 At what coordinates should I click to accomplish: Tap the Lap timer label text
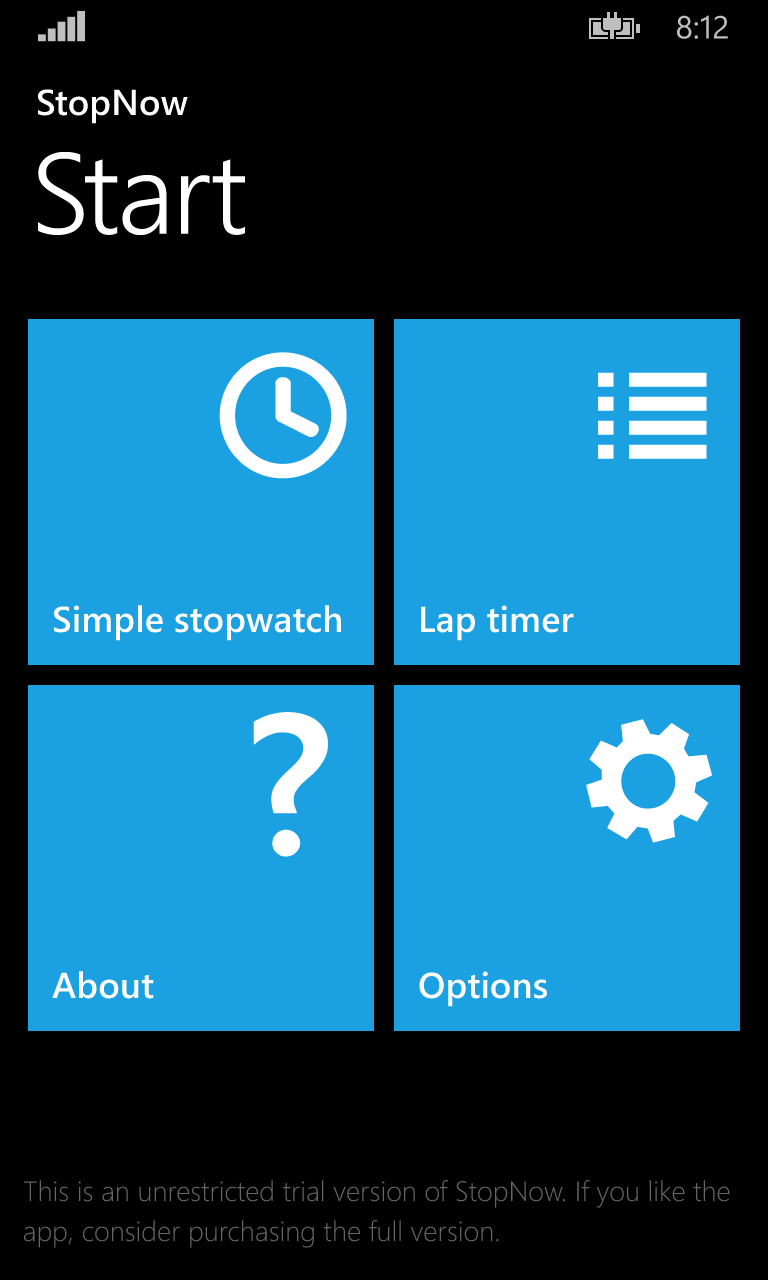click(495, 619)
